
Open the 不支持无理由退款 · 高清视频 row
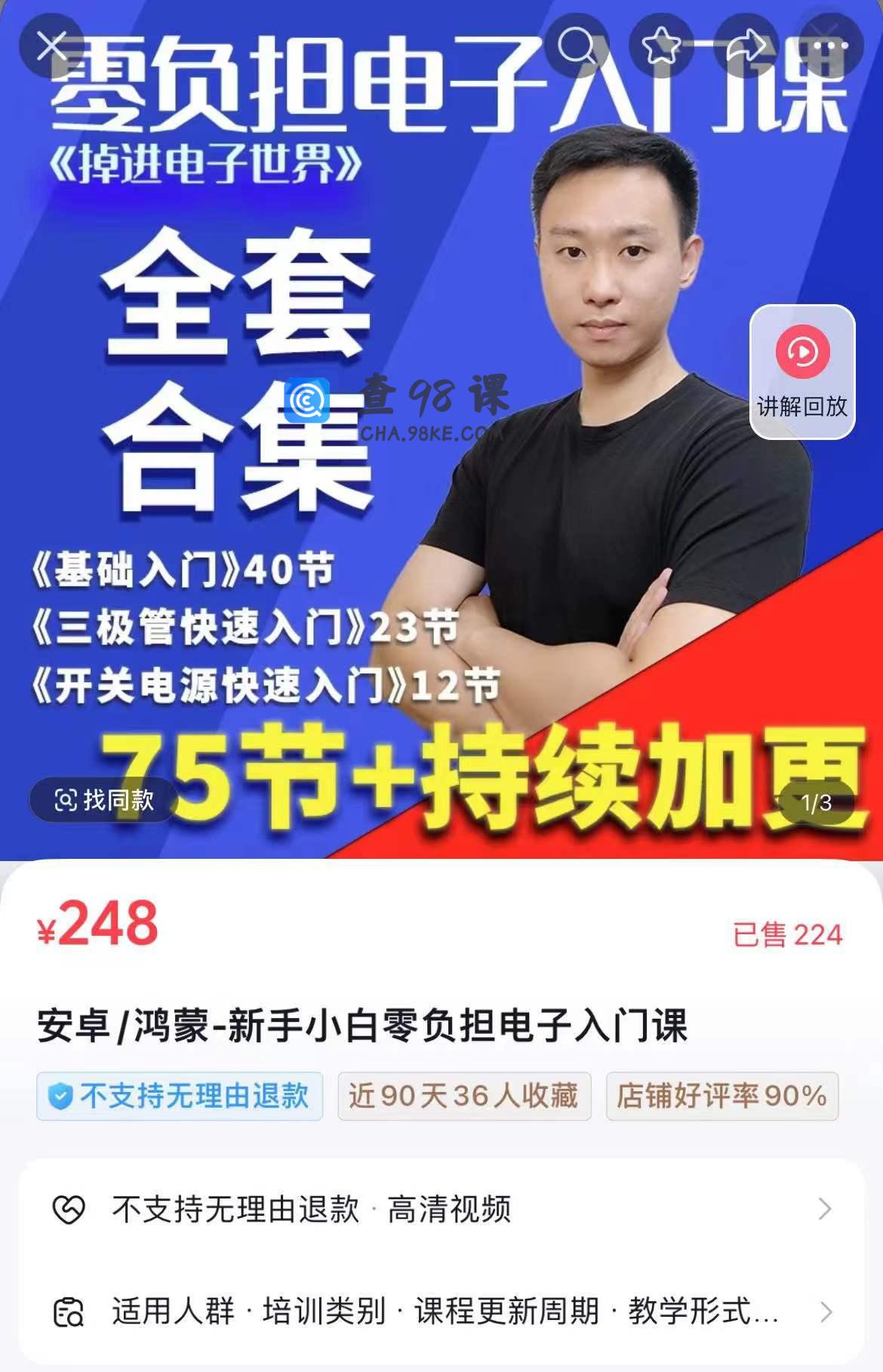pyautogui.click(x=441, y=1209)
